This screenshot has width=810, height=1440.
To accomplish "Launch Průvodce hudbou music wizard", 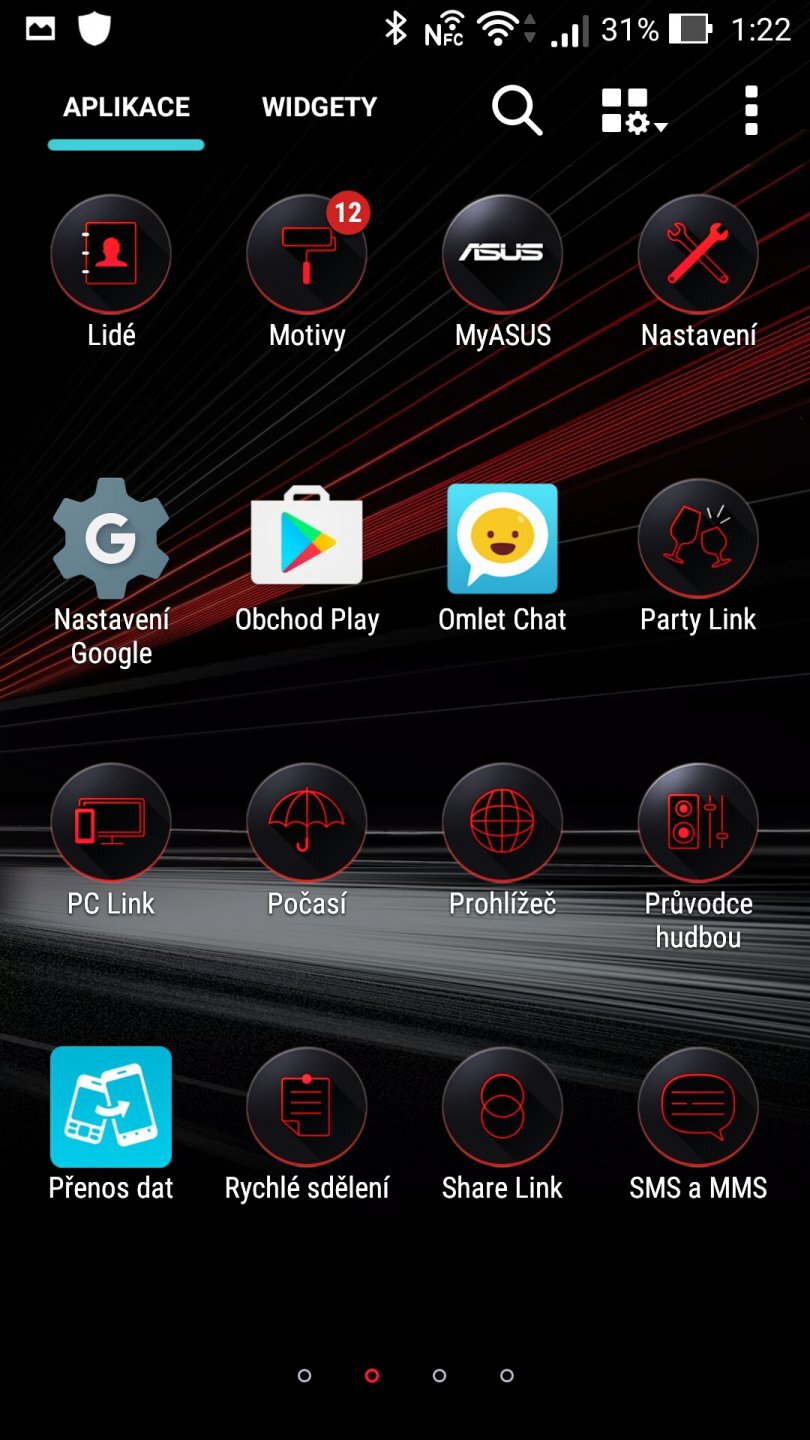I will pyautogui.click(x=697, y=822).
